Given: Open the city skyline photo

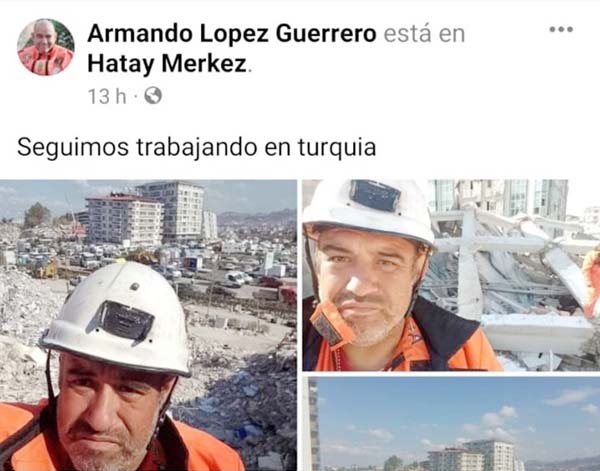Looking at the screenshot, I should [x=450, y=424].
